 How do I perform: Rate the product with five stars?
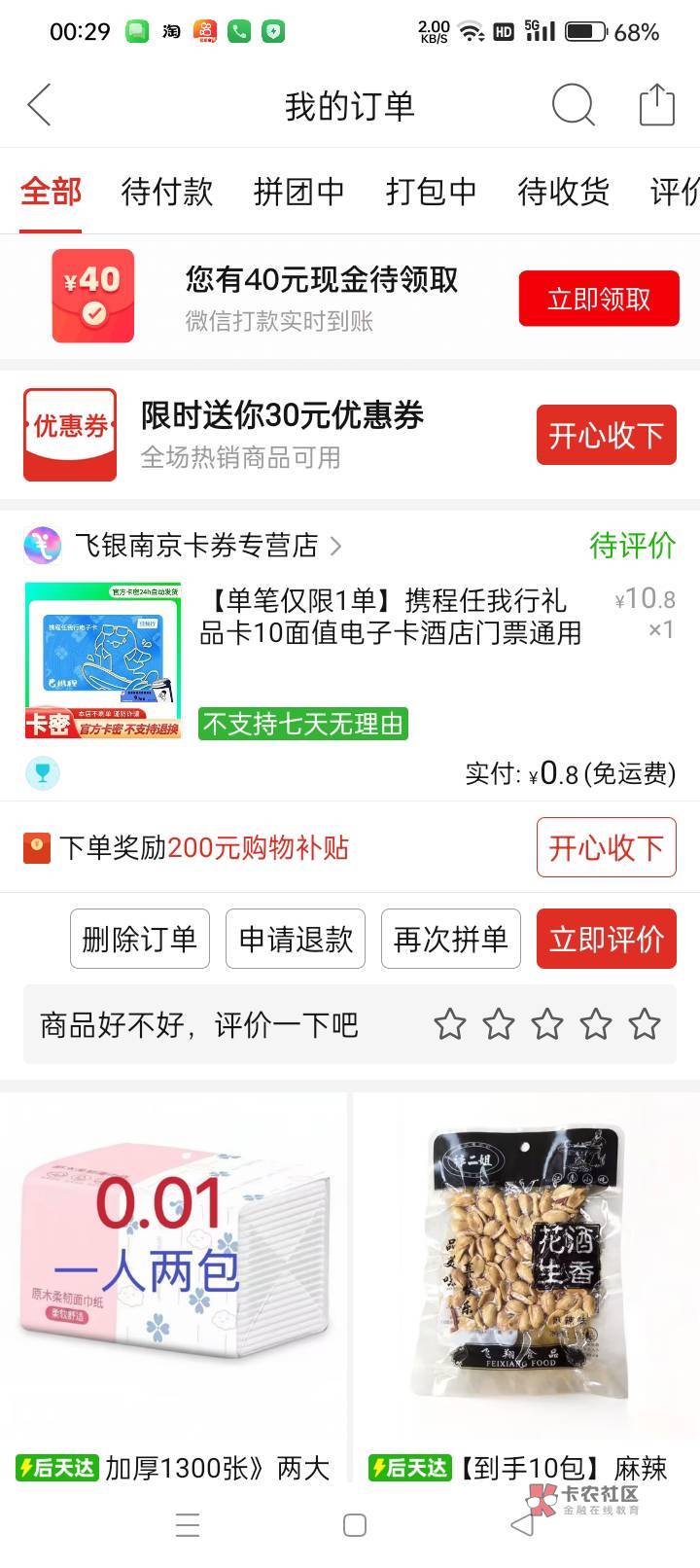pyautogui.click(x=644, y=1024)
